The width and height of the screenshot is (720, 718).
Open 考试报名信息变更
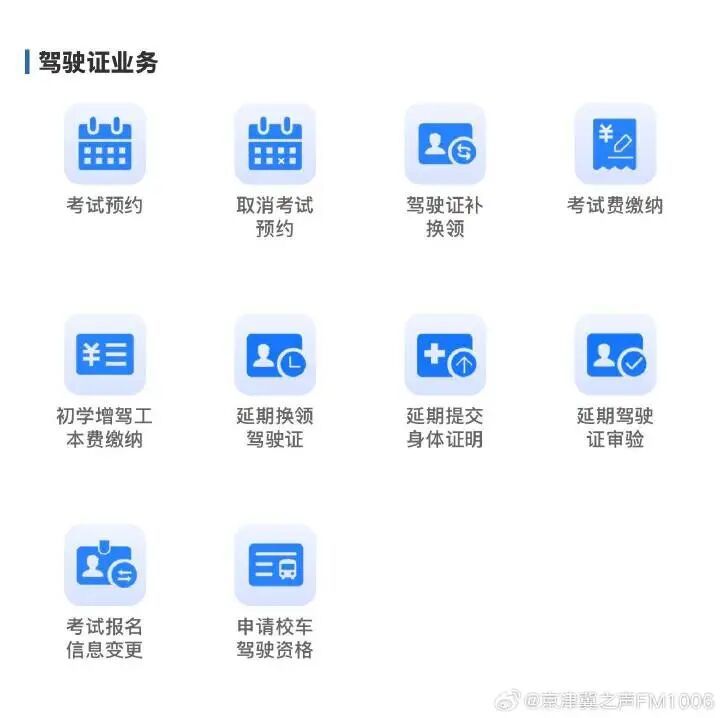pyautogui.click(x=105, y=566)
